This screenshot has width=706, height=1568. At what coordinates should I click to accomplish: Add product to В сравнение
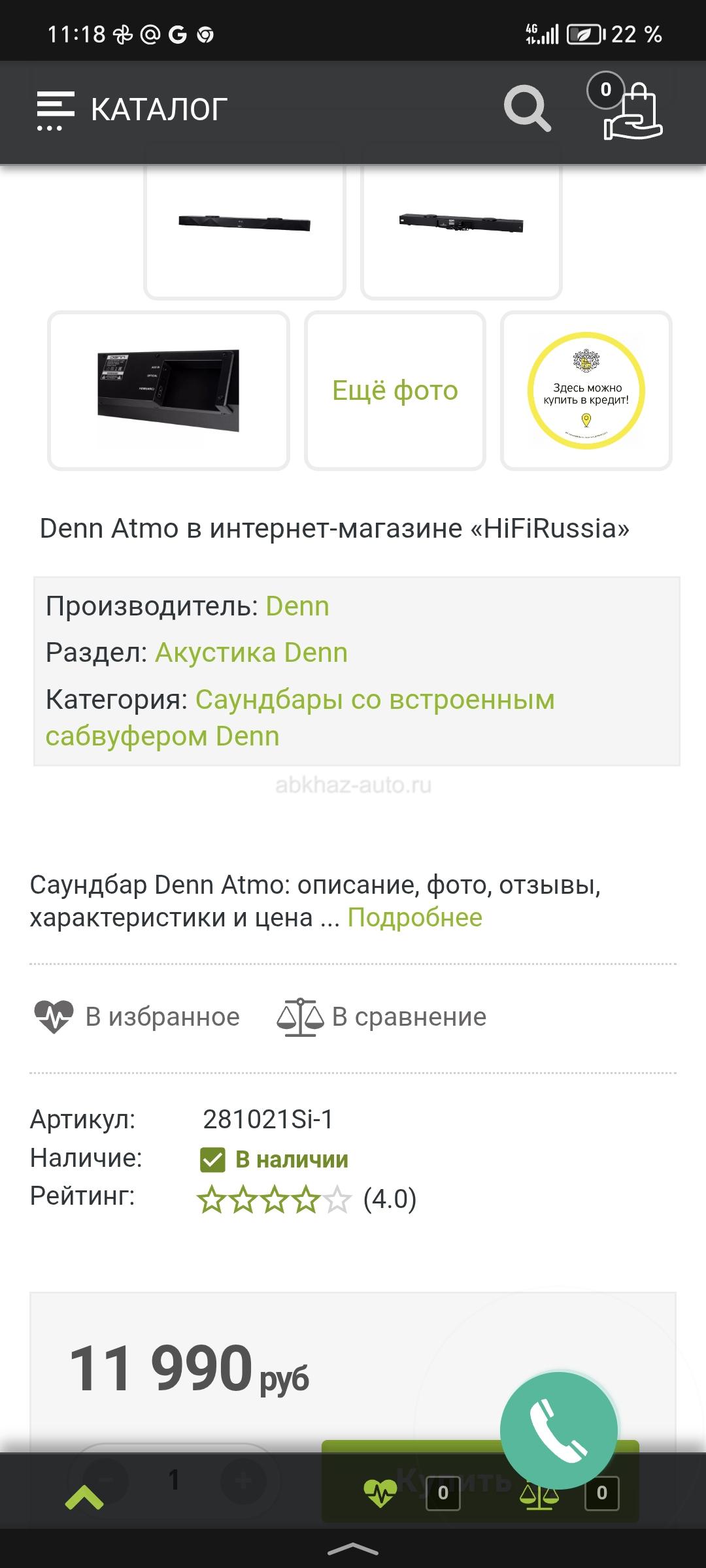coord(382,1017)
